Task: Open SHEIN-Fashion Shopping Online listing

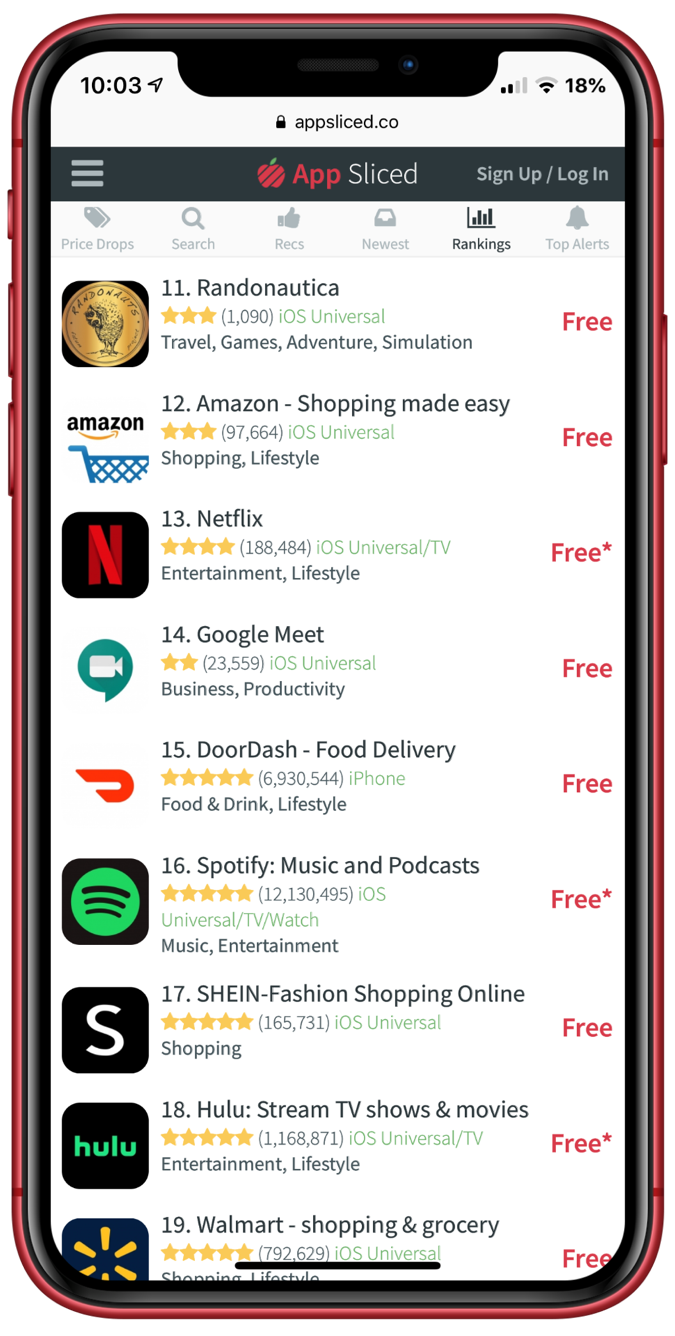Action: click(x=342, y=994)
